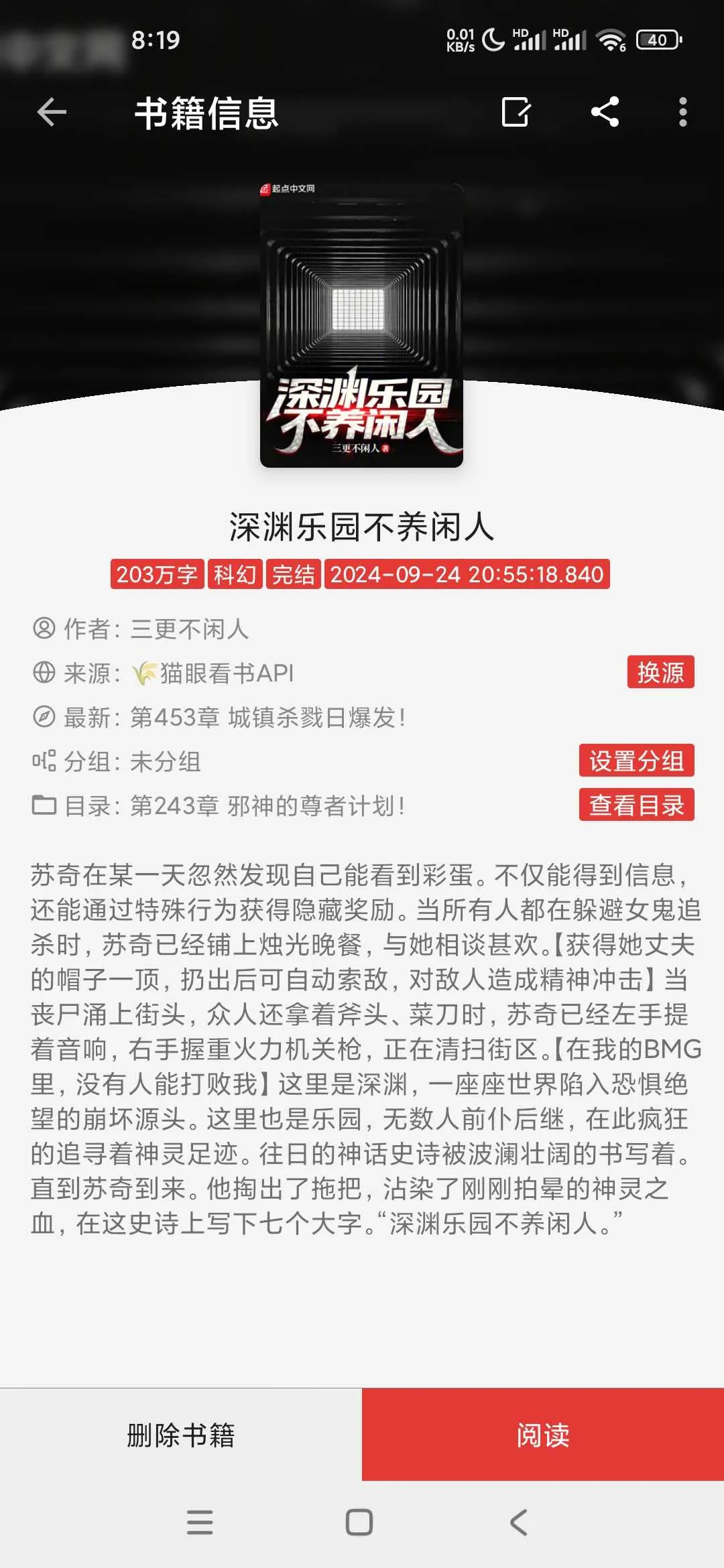The height and width of the screenshot is (1568, 724).
Task: Start reading with the 阅读 button
Action: [543, 1435]
